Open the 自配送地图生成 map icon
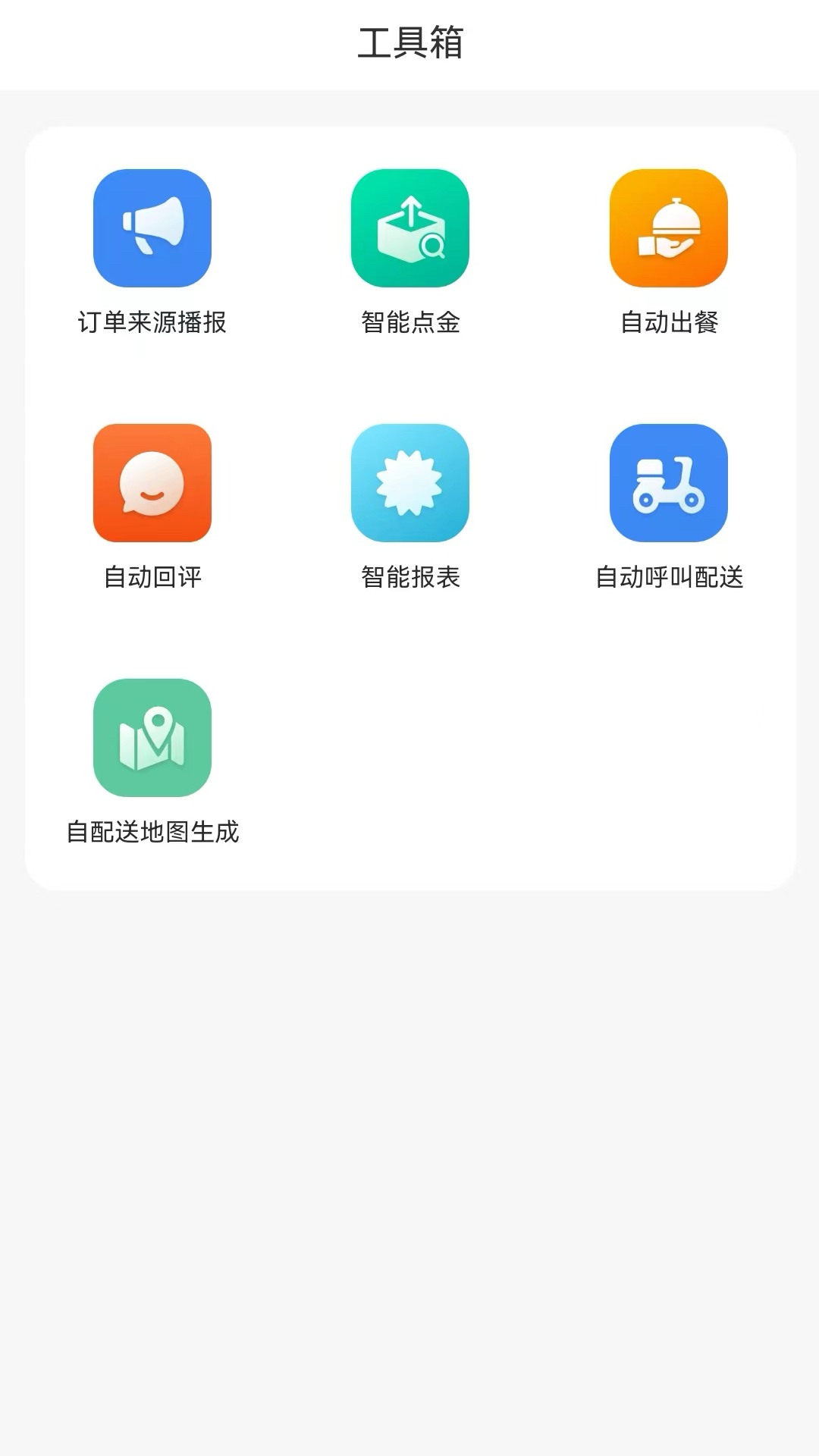Viewport: 819px width, 1456px height. point(152,739)
